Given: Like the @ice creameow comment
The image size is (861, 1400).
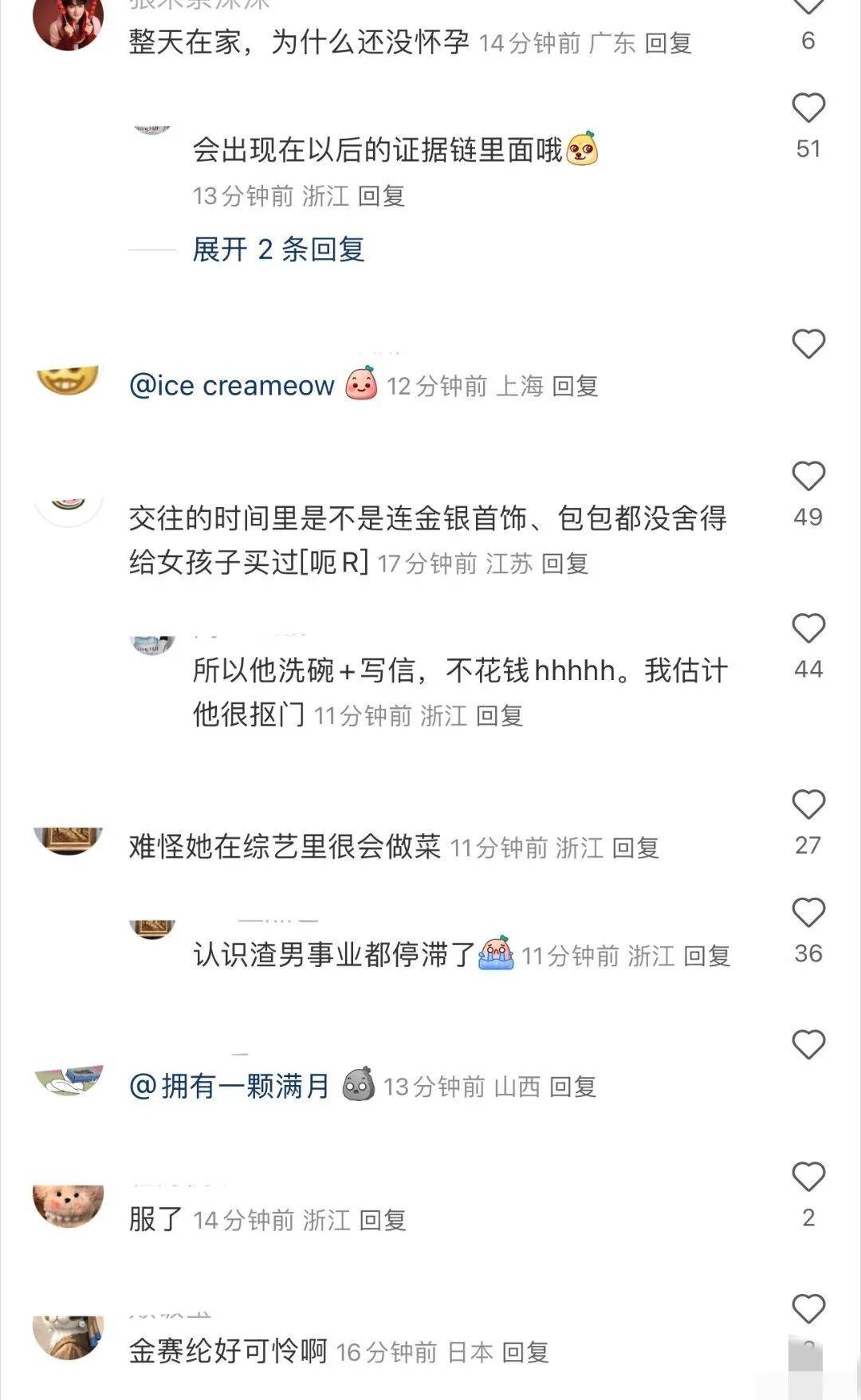Looking at the screenshot, I should click(x=808, y=344).
